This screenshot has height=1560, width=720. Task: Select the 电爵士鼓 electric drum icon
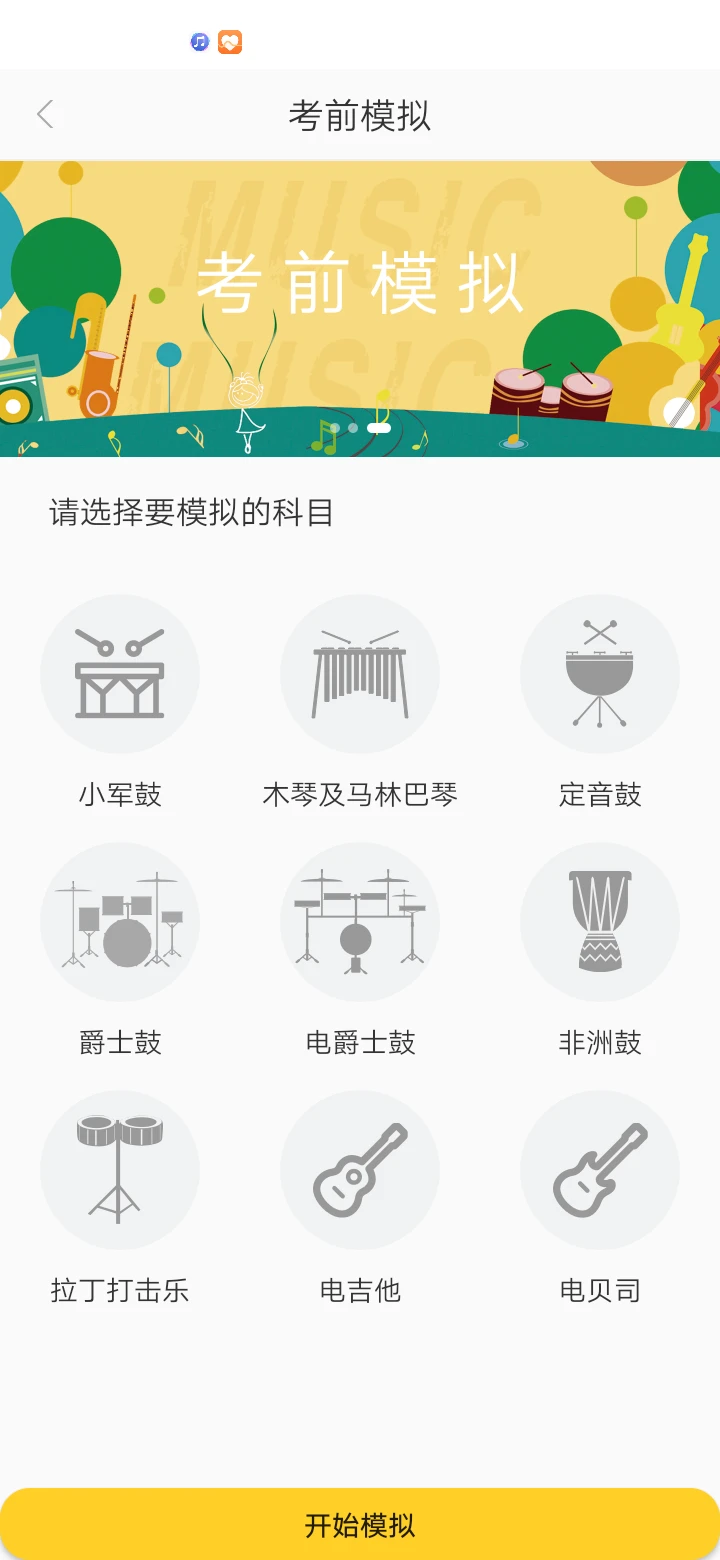[x=360, y=921]
